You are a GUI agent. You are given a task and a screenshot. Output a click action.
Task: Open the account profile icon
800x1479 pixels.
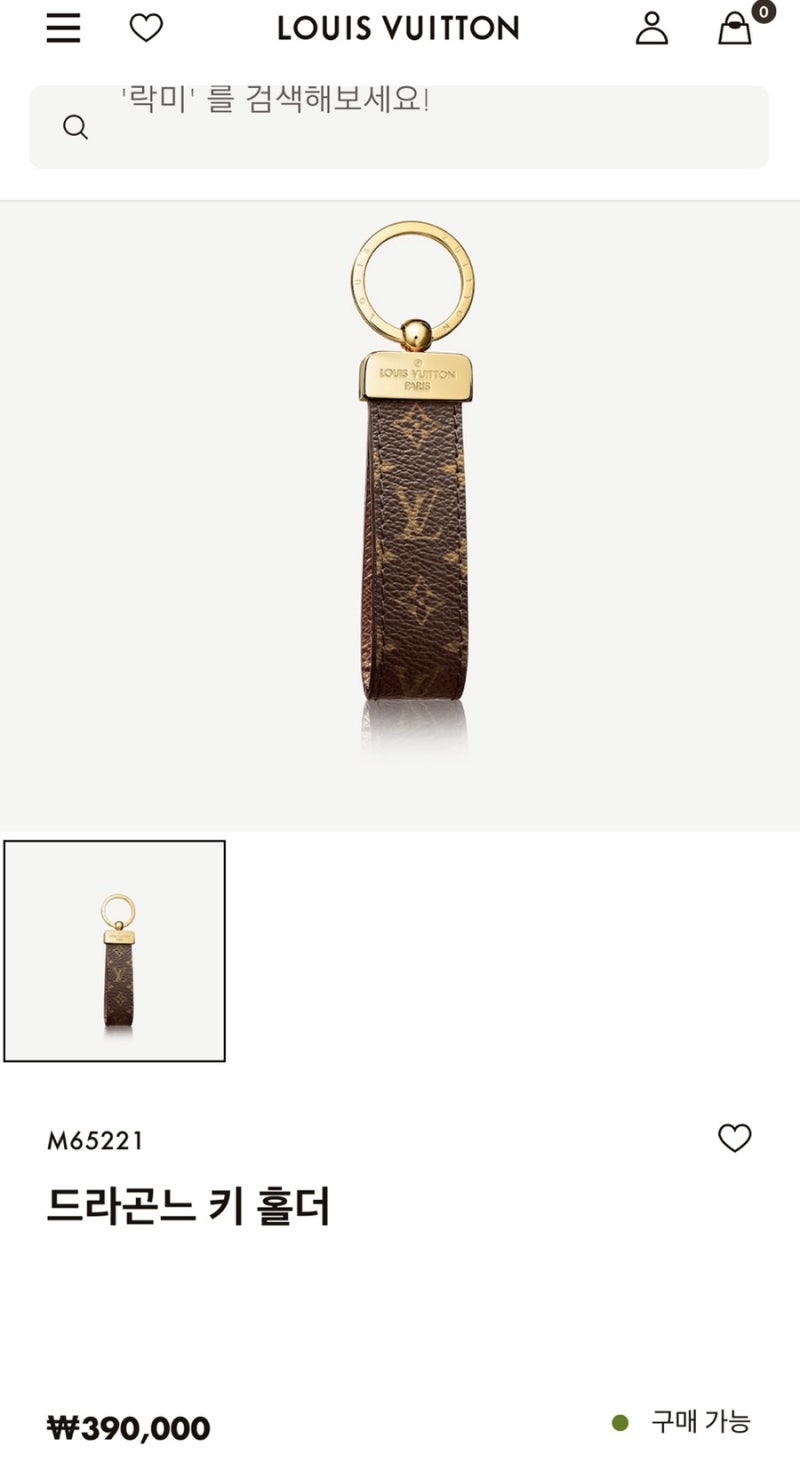pos(652,28)
